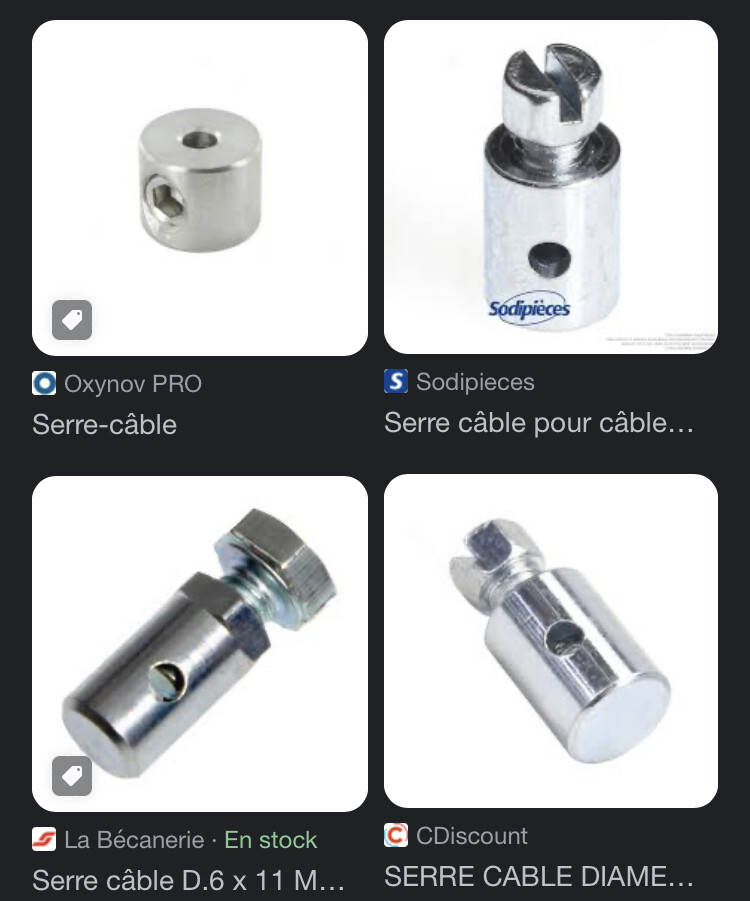Tap the Serre-câble title link
The image size is (750, 901).
coord(105,425)
